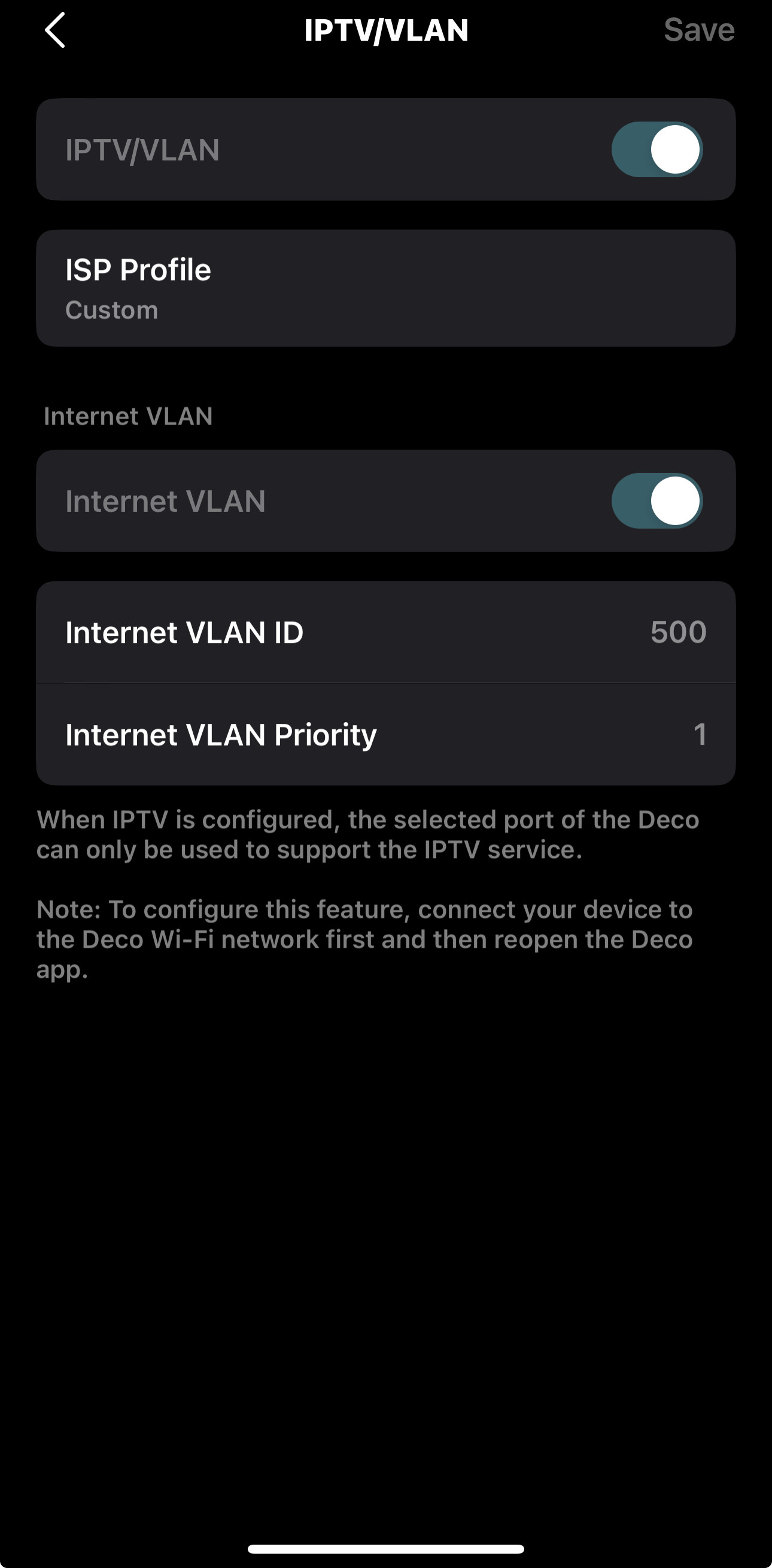Open the ISP Profile selection
772x1568 pixels.
coord(385,288)
